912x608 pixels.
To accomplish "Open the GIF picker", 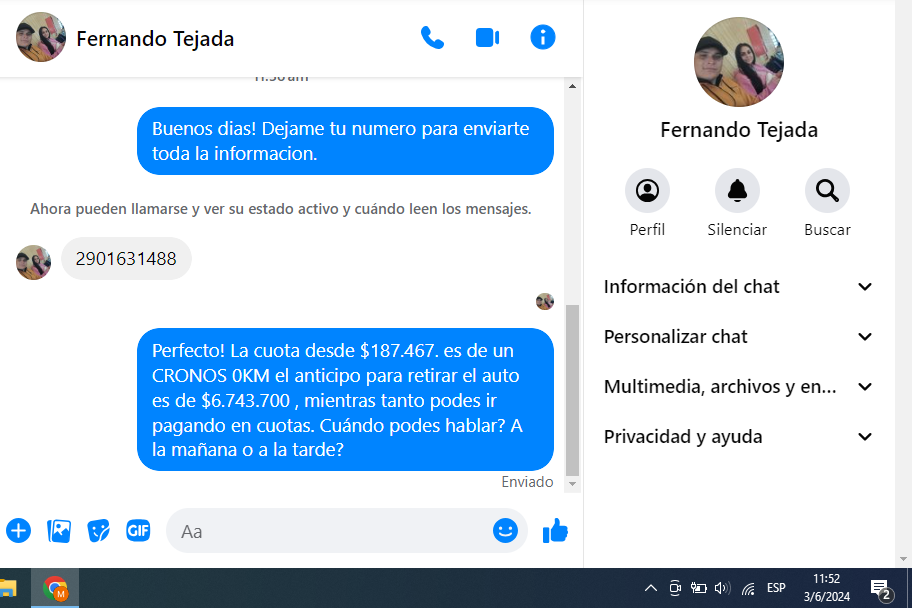I will pos(138,531).
